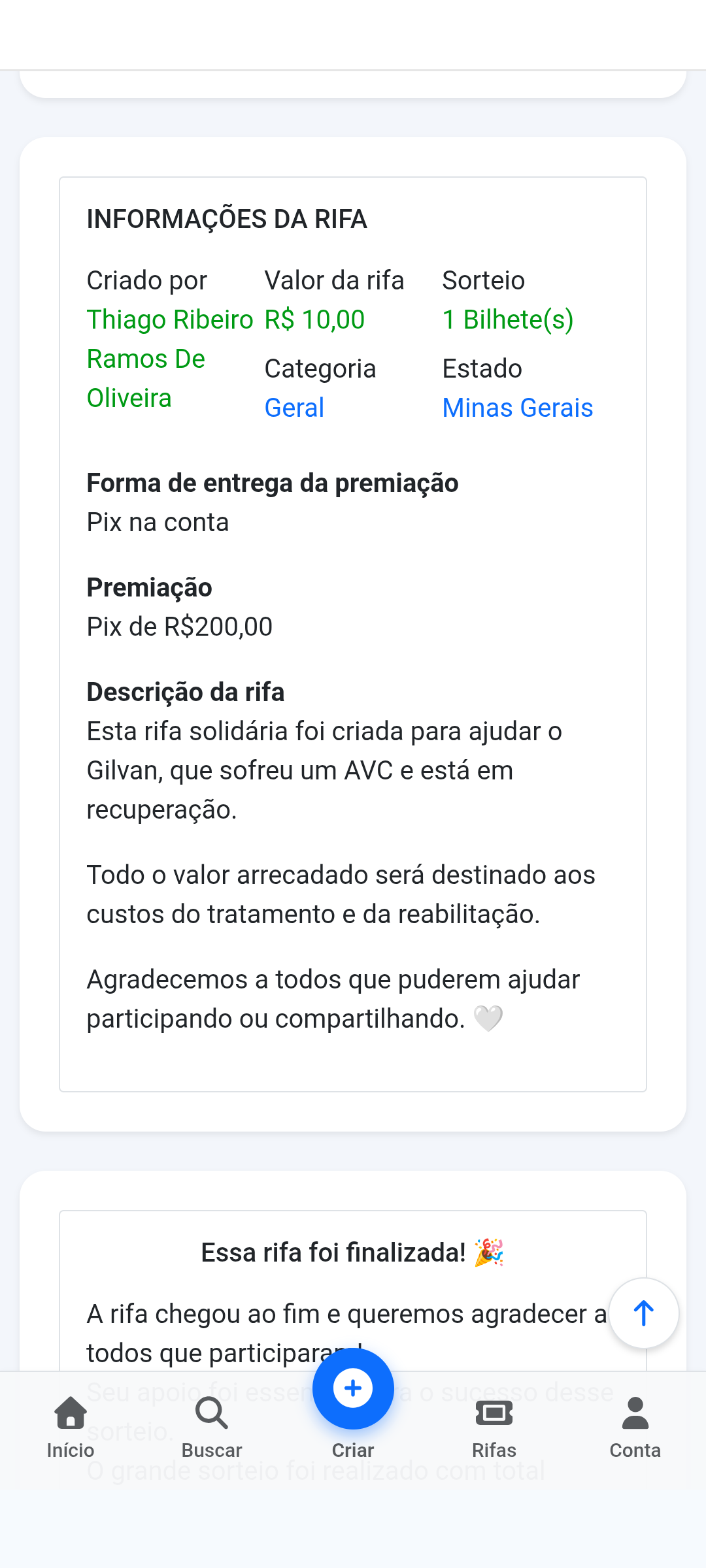Tap the Pix de R$200,00 premiação text
Image resolution: width=706 pixels, height=1568 pixels.
click(179, 626)
